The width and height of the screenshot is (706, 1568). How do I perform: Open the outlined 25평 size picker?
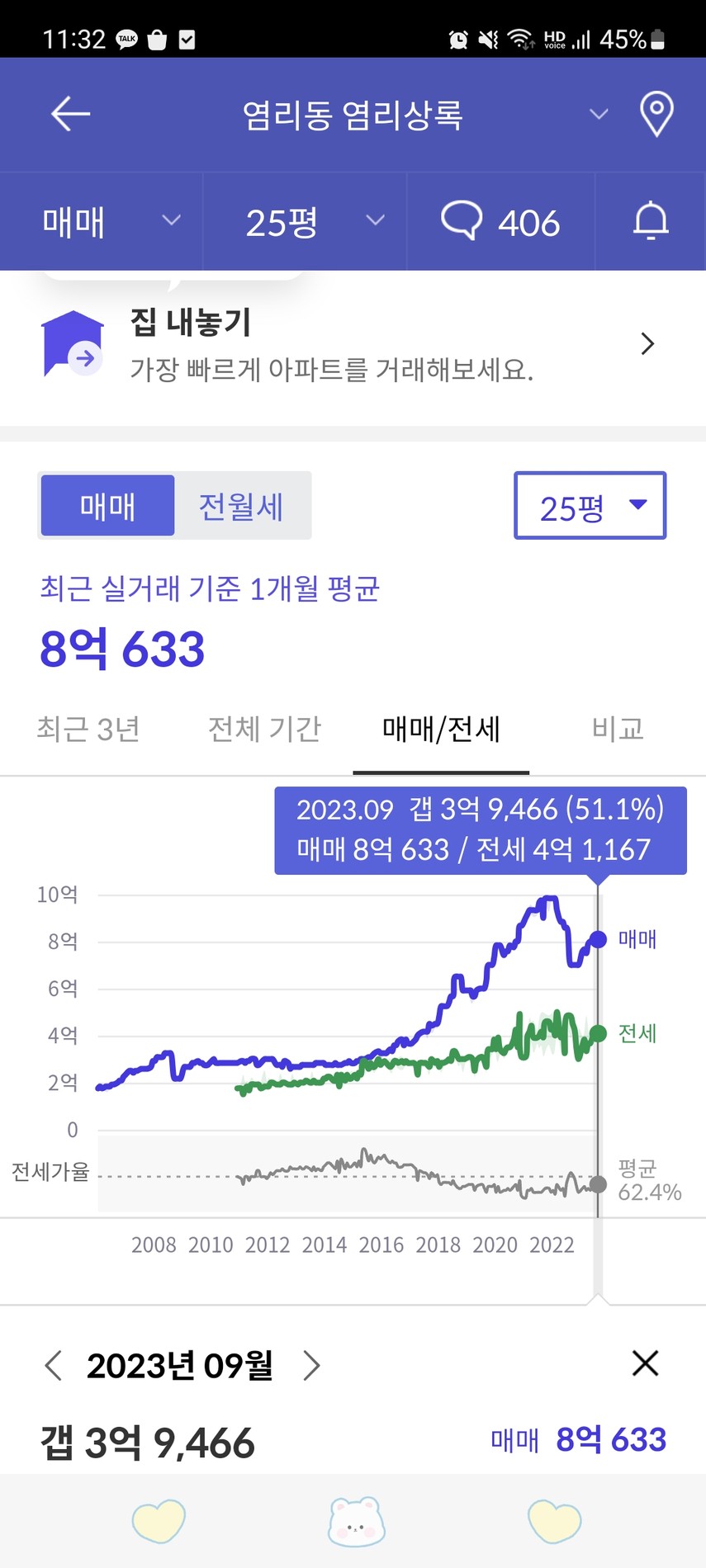tap(590, 506)
